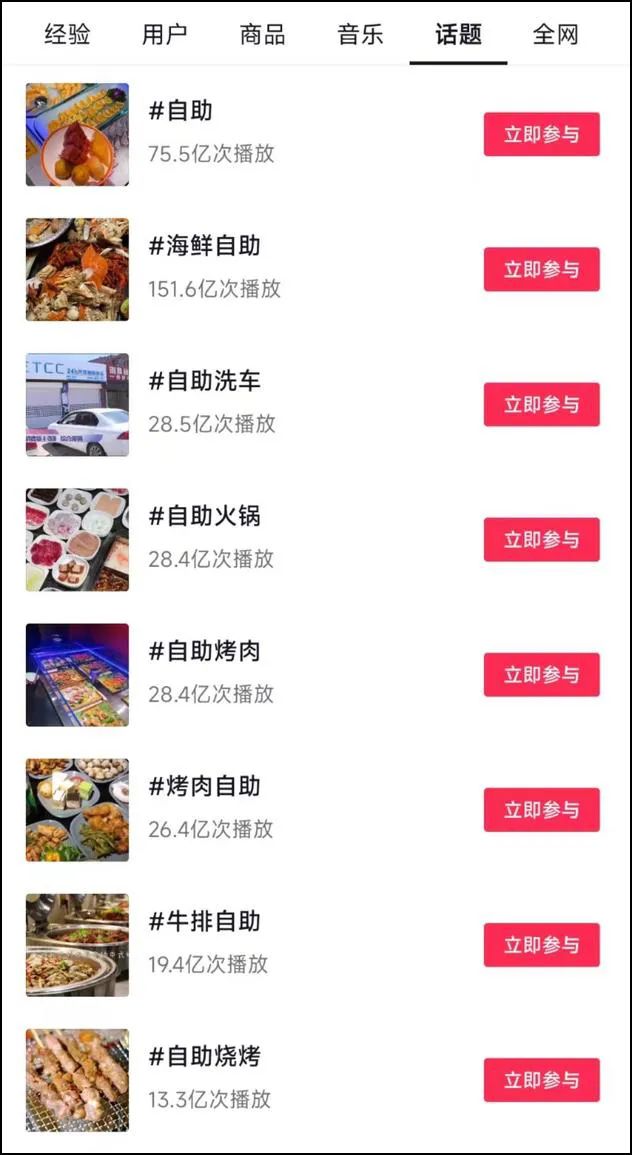Tap 立即参与 beside #自助烤肉

[541, 674]
